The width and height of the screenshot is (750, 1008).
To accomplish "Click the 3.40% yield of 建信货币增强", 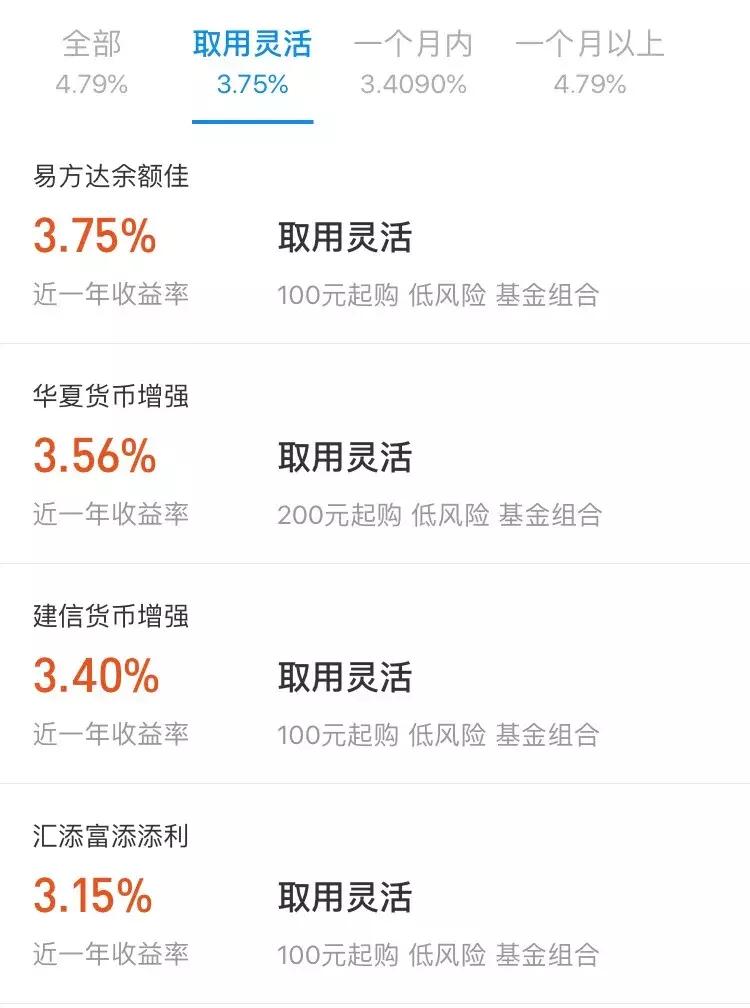I will (x=95, y=679).
